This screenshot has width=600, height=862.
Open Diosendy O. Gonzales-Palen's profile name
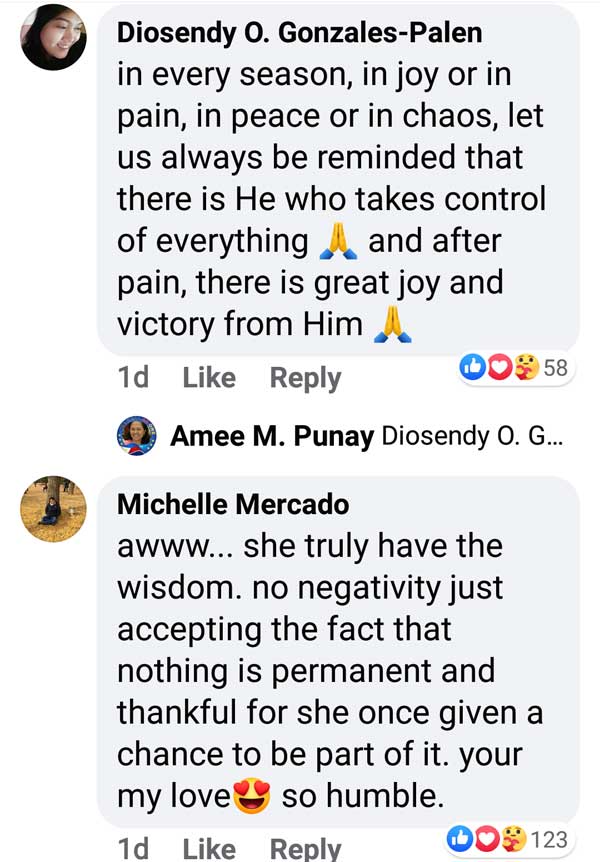299,32
